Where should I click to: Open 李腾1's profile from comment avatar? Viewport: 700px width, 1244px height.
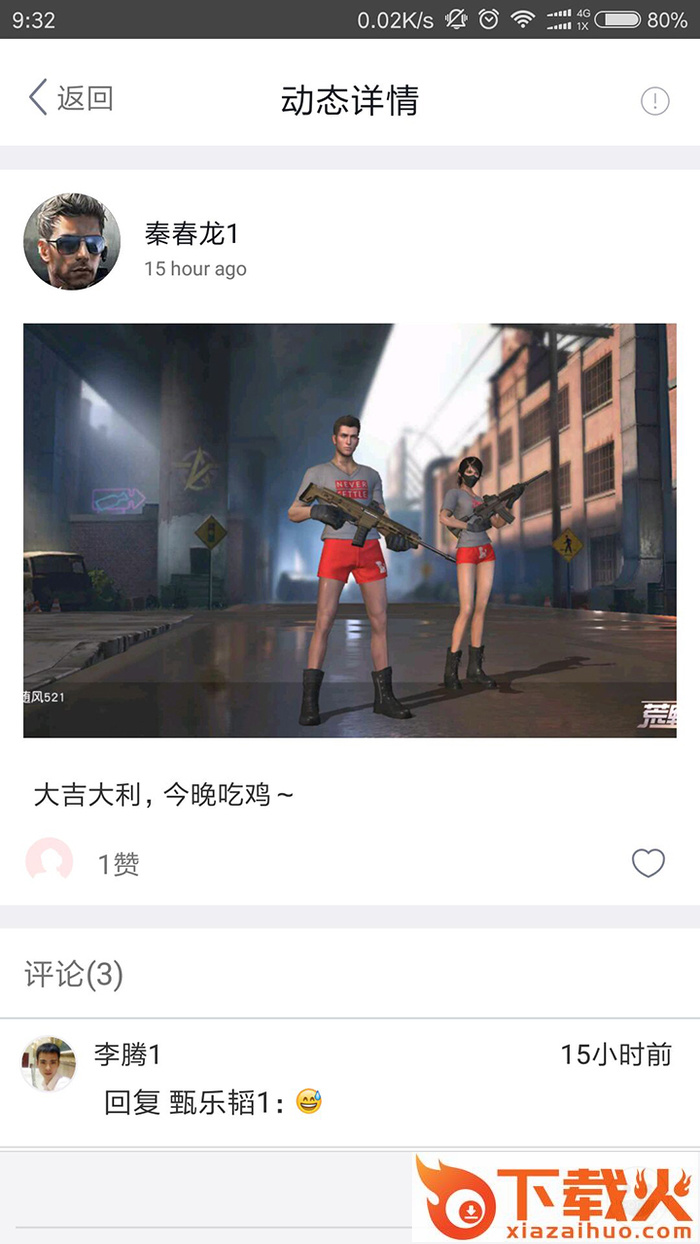[x=48, y=1064]
